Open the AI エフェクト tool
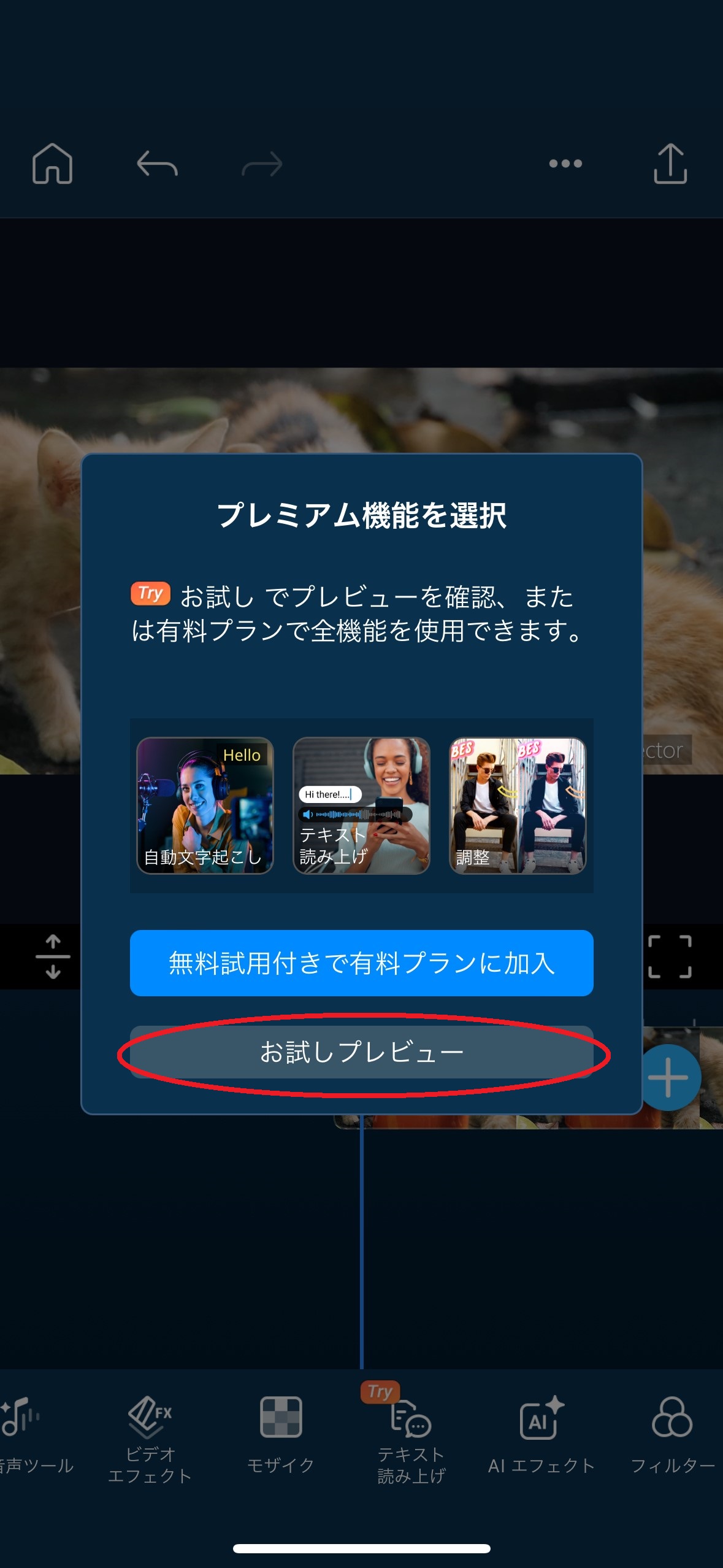Screen dimensions: 723x1568 [x=541, y=1434]
